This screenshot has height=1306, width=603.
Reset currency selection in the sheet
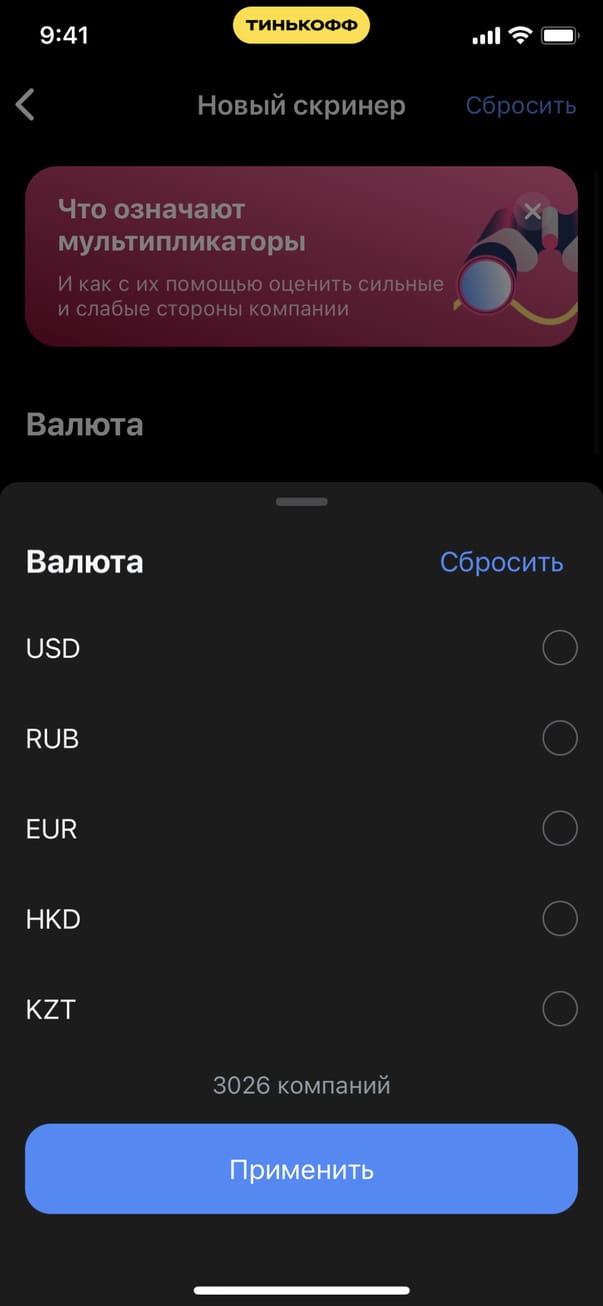(x=501, y=562)
